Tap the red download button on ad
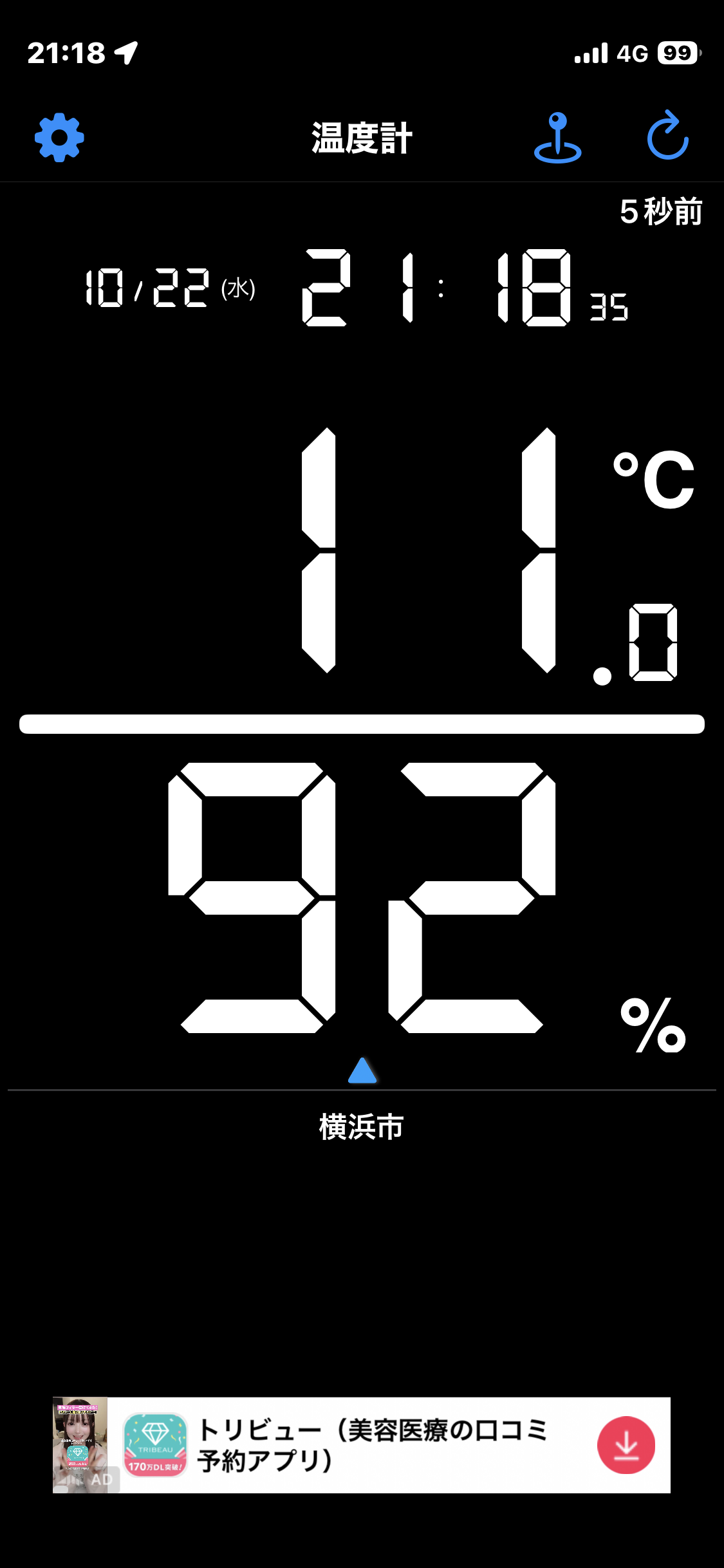724x1568 pixels. pos(626,1445)
